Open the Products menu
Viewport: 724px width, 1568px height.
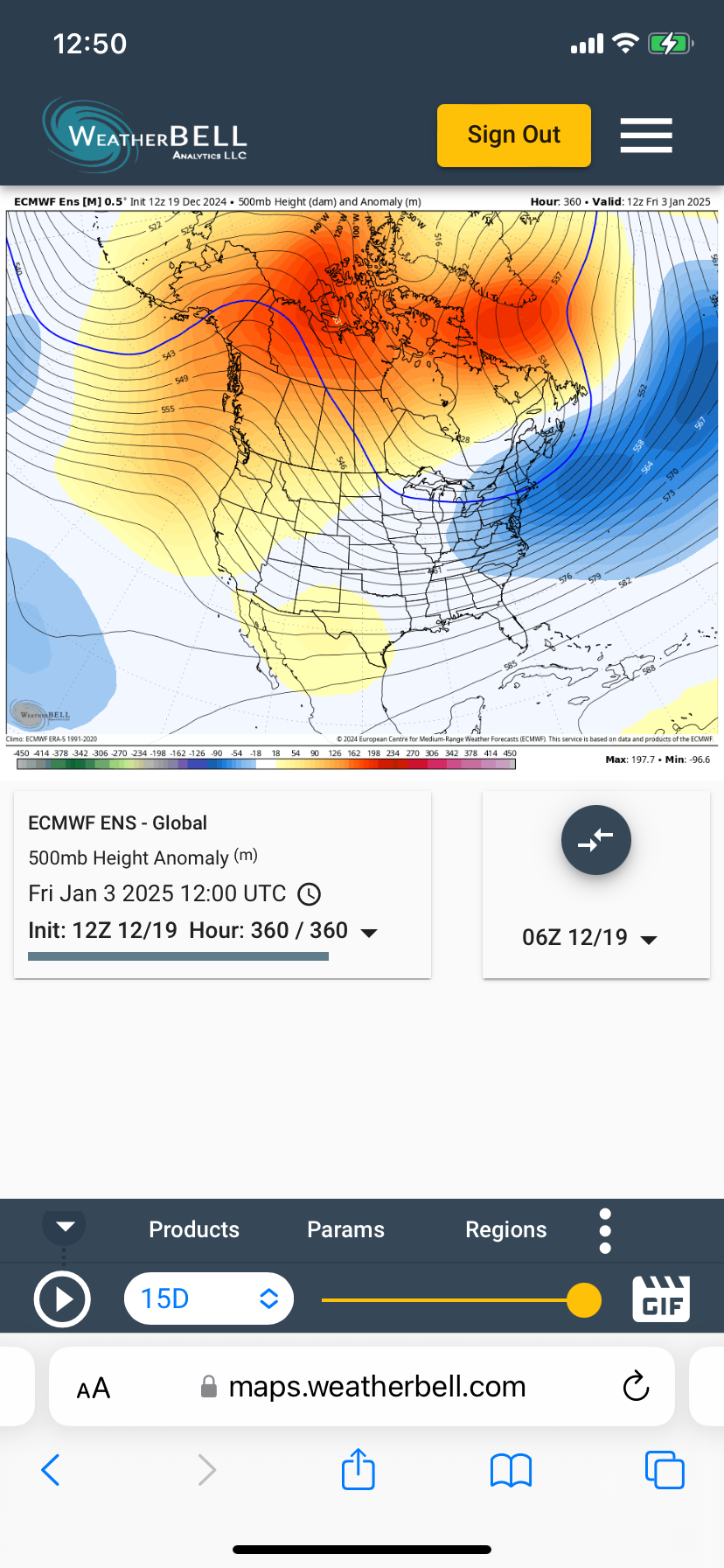pyautogui.click(x=194, y=1229)
